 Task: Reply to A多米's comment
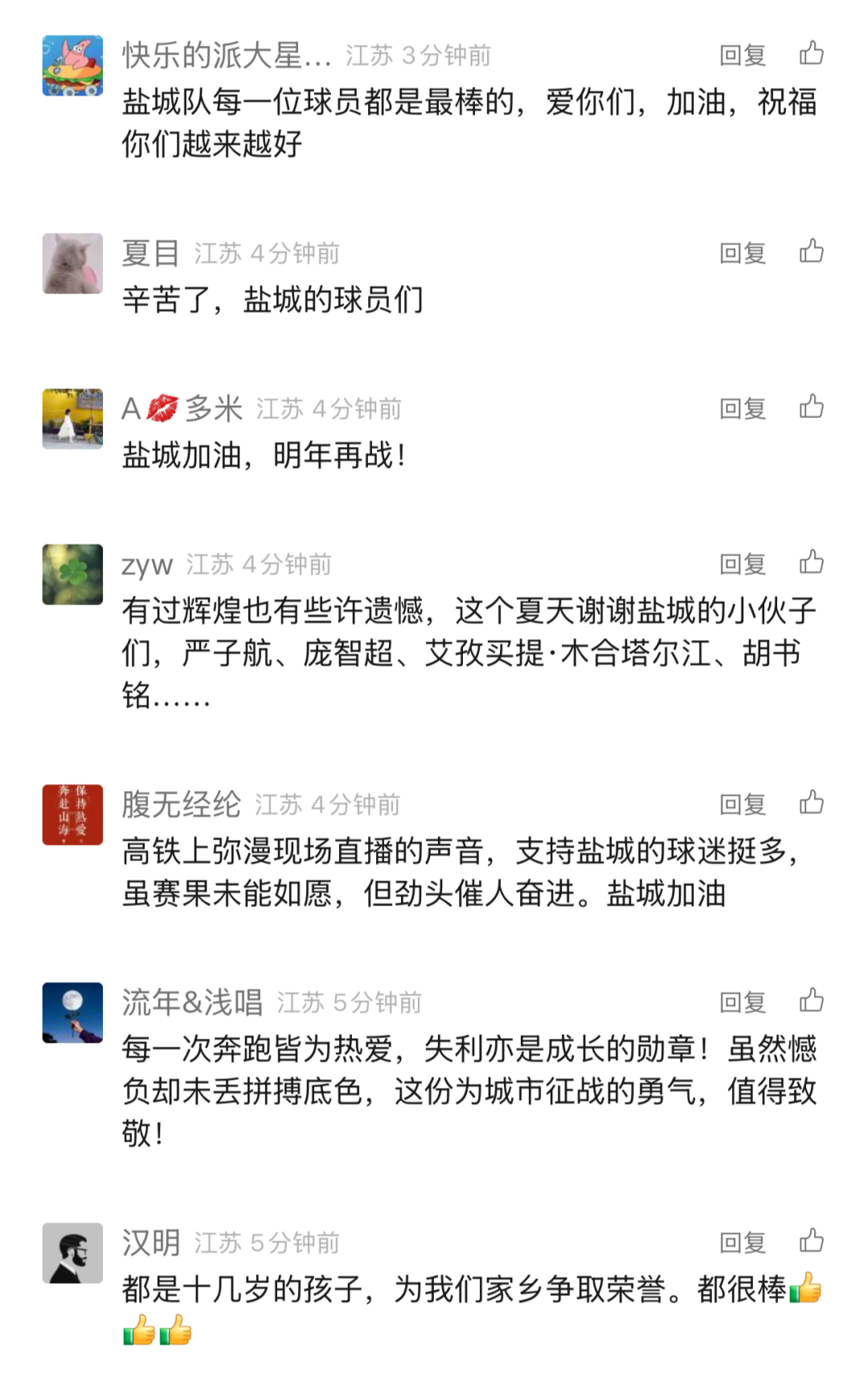pyautogui.click(x=742, y=408)
